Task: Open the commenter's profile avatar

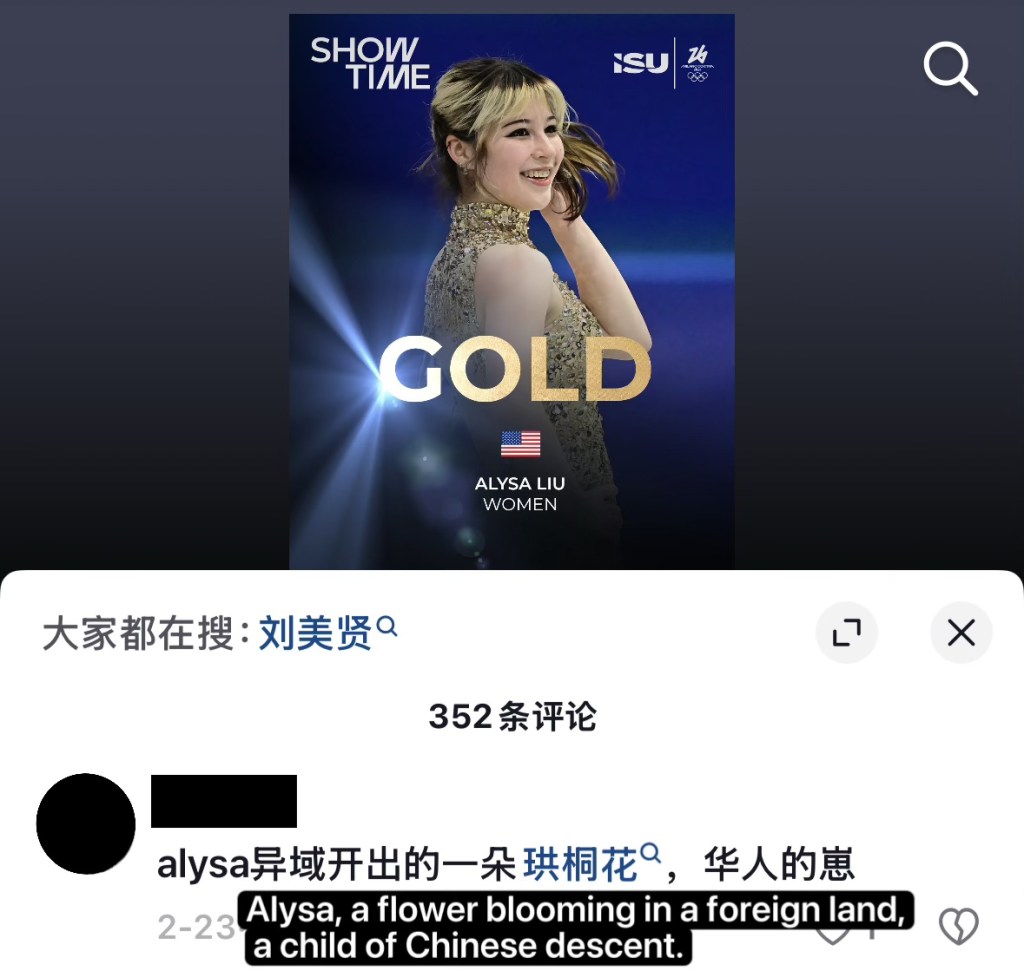Action: [x=86, y=823]
